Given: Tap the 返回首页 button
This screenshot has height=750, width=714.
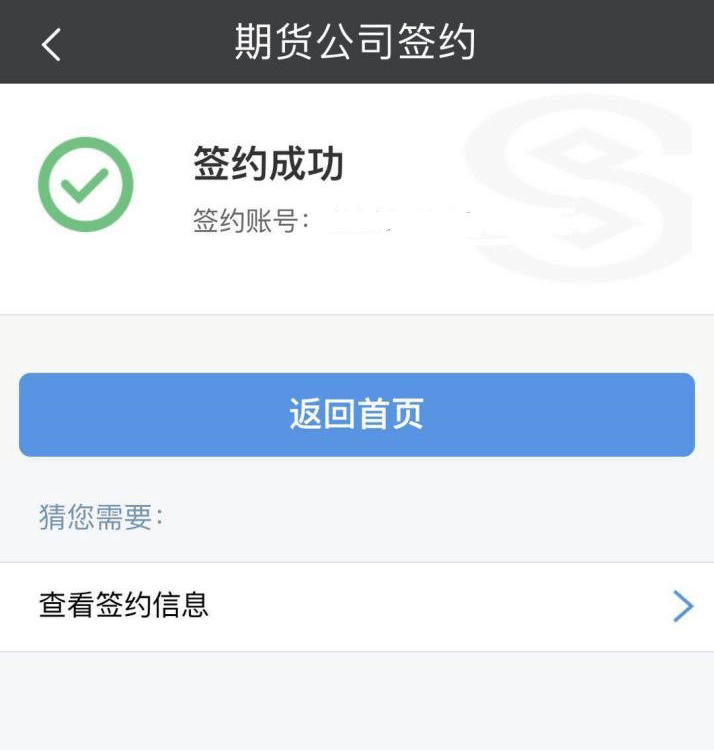Looking at the screenshot, I should coord(357,415).
